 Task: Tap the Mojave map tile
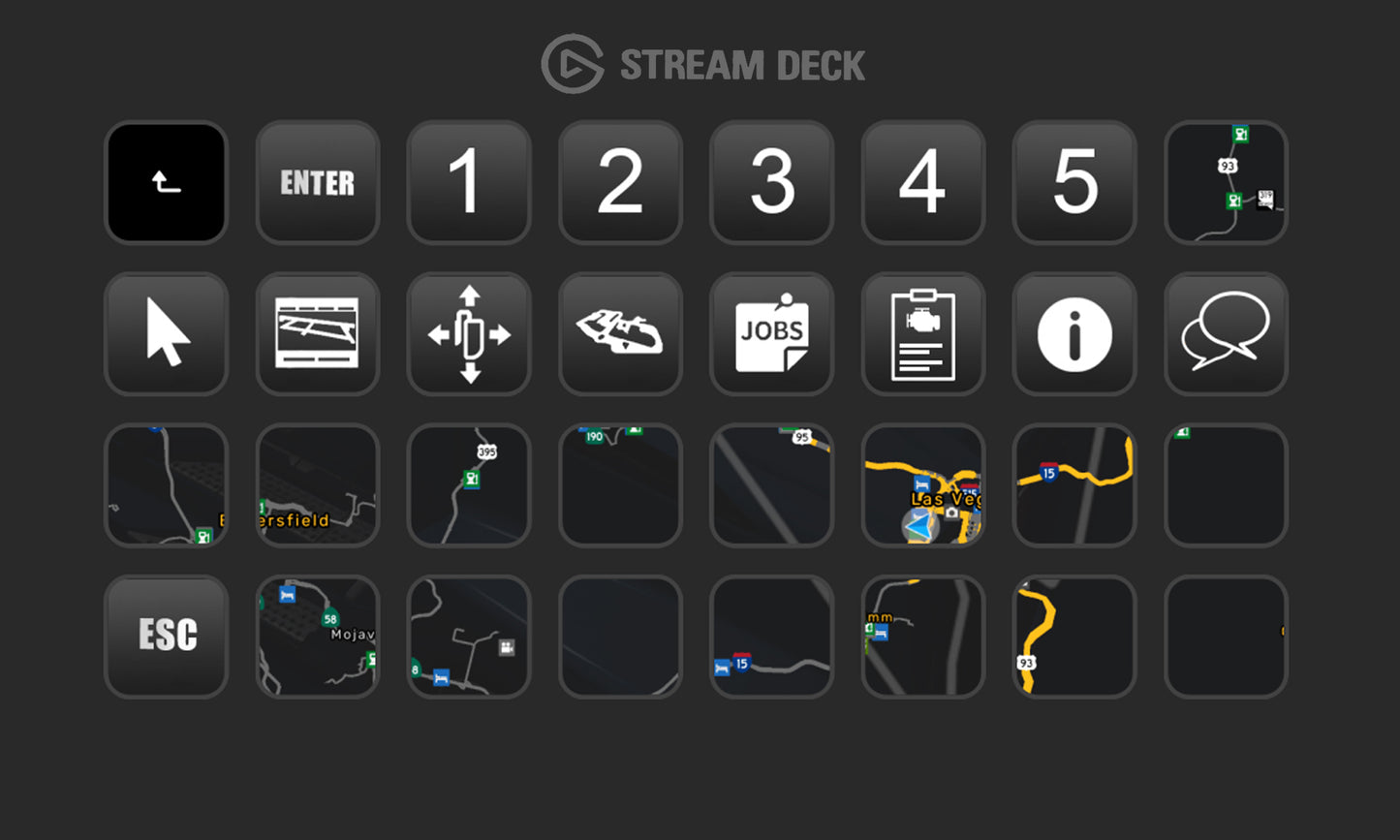pos(317,637)
